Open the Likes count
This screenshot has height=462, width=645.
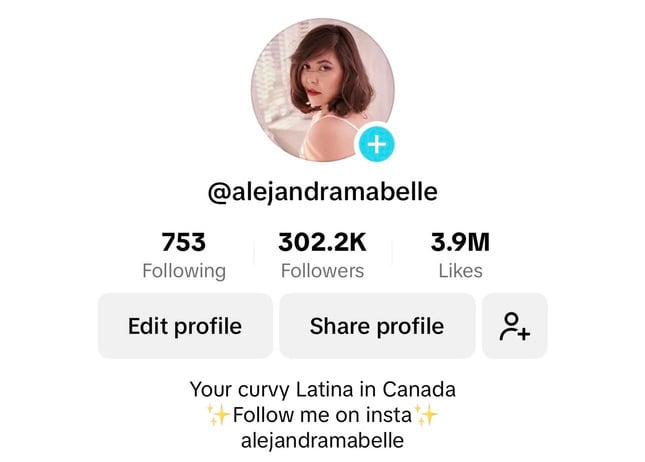coord(460,256)
